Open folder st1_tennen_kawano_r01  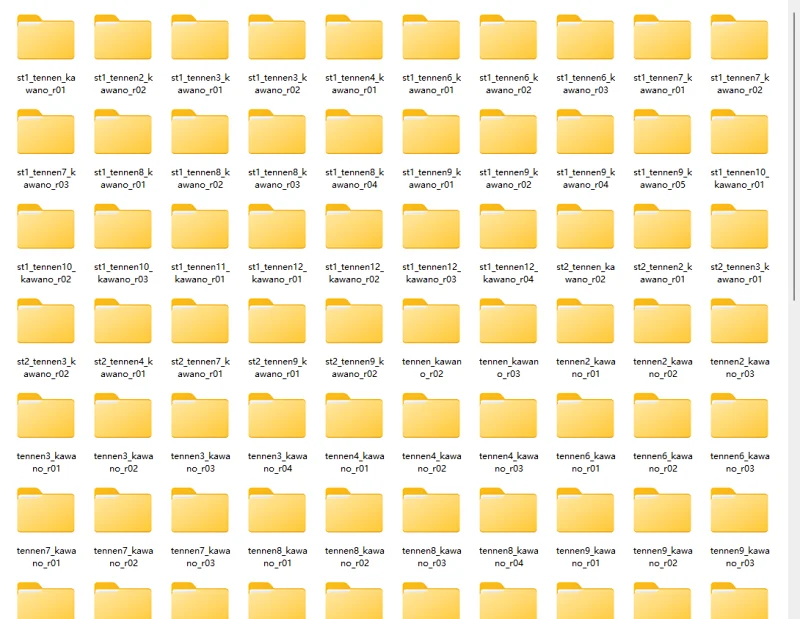46,40
